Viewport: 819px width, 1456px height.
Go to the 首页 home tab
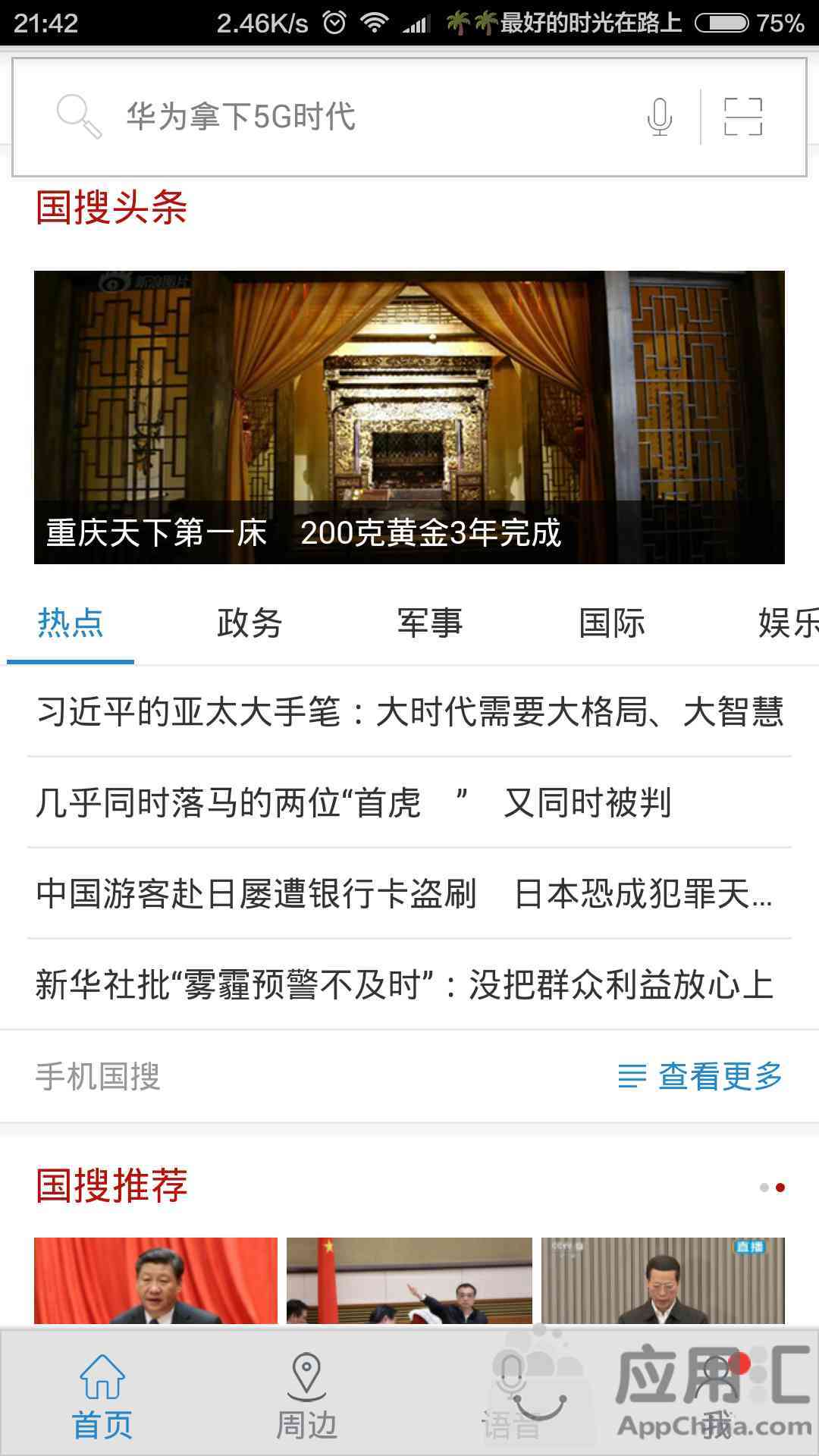[x=102, y=1397]
